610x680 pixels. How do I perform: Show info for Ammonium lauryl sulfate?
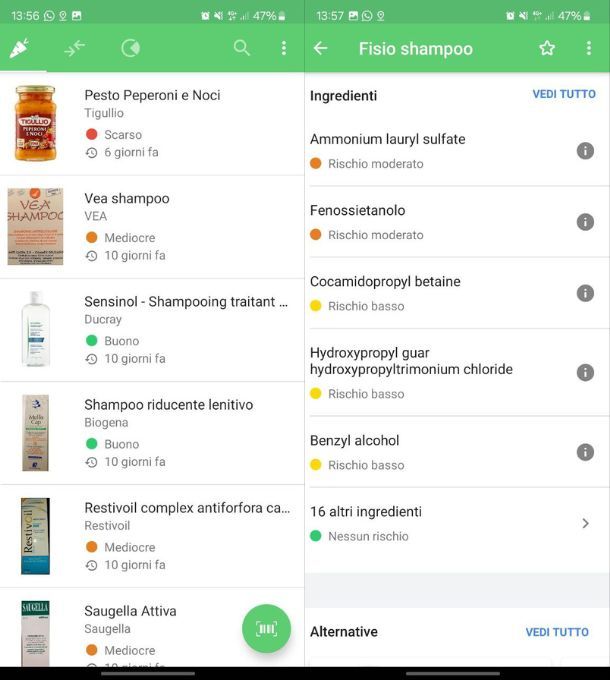(586, 151)
